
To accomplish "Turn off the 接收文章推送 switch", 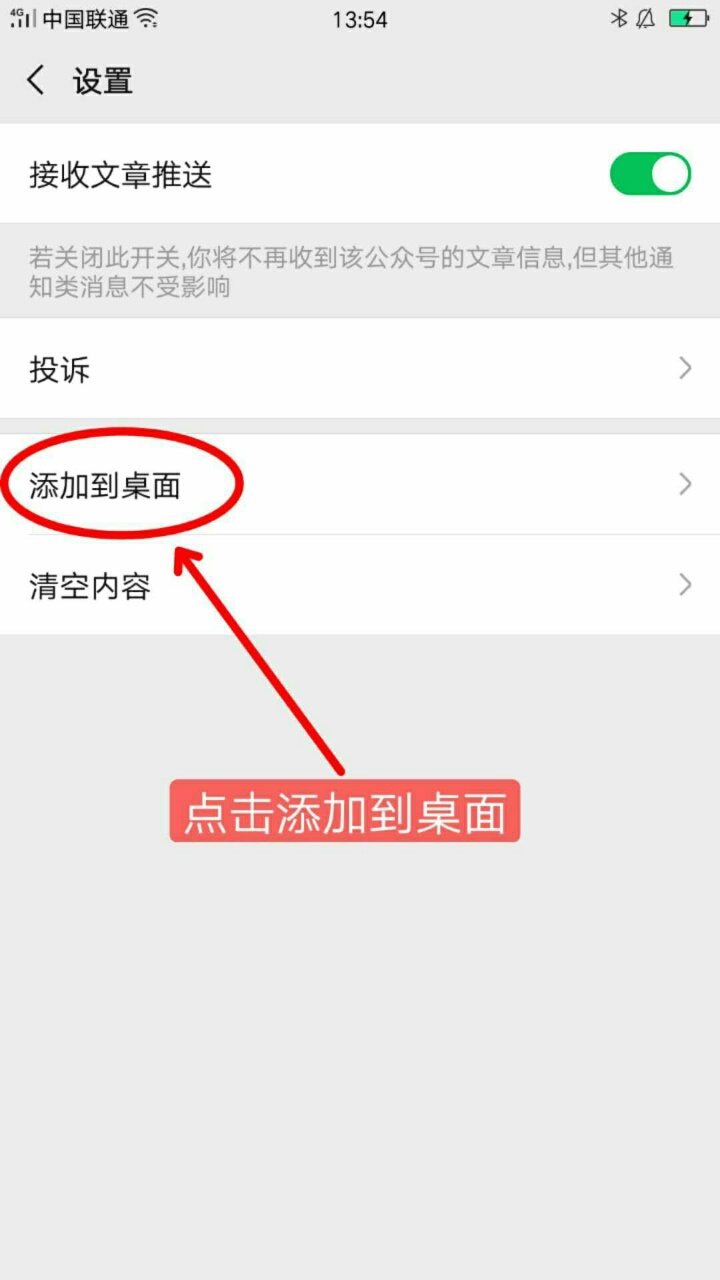I will click(x=650, y=174).
